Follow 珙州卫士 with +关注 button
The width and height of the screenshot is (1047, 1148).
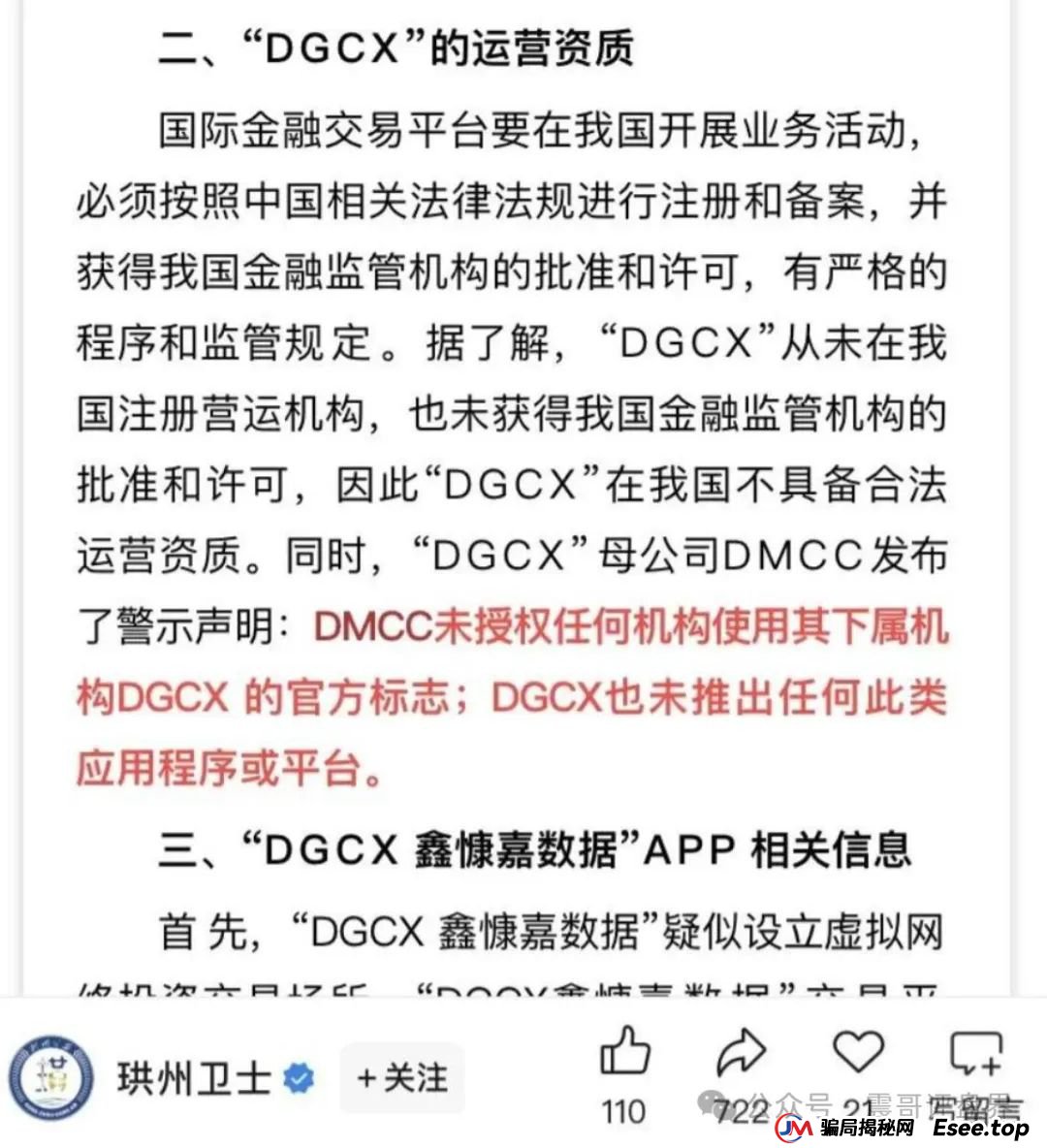pos(402,1077)
